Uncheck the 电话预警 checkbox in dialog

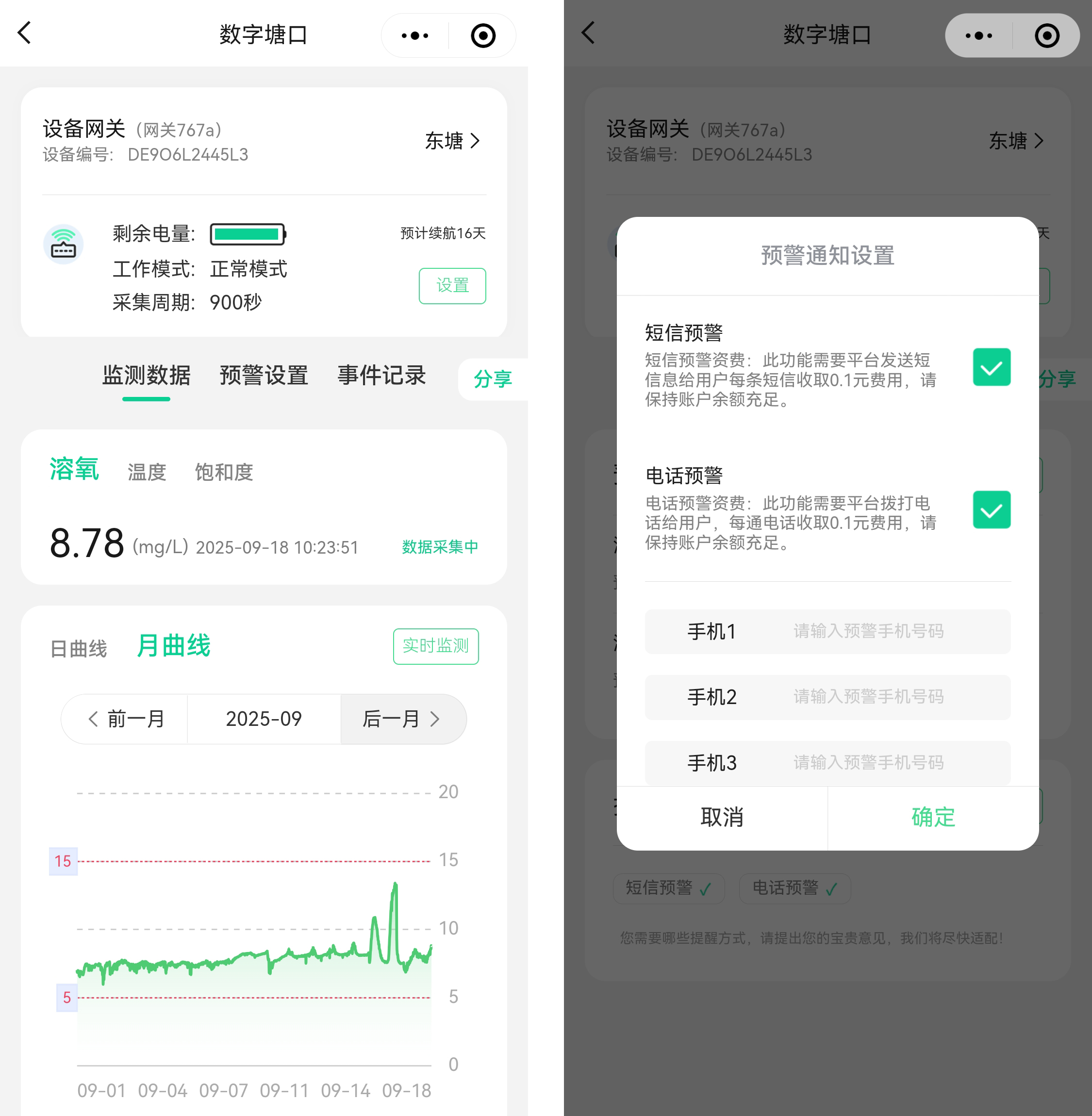991,510
